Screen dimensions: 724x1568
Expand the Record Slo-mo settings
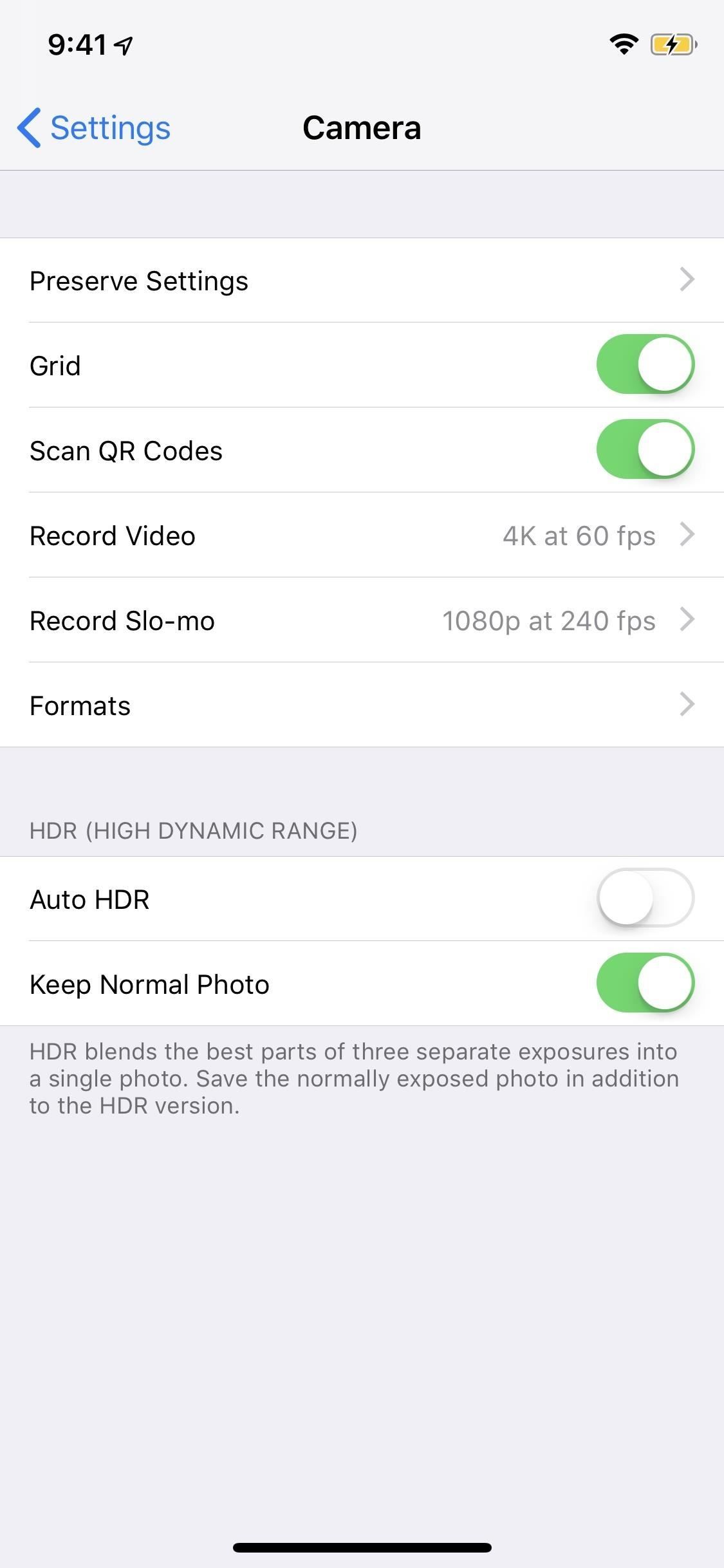[362, 620]
